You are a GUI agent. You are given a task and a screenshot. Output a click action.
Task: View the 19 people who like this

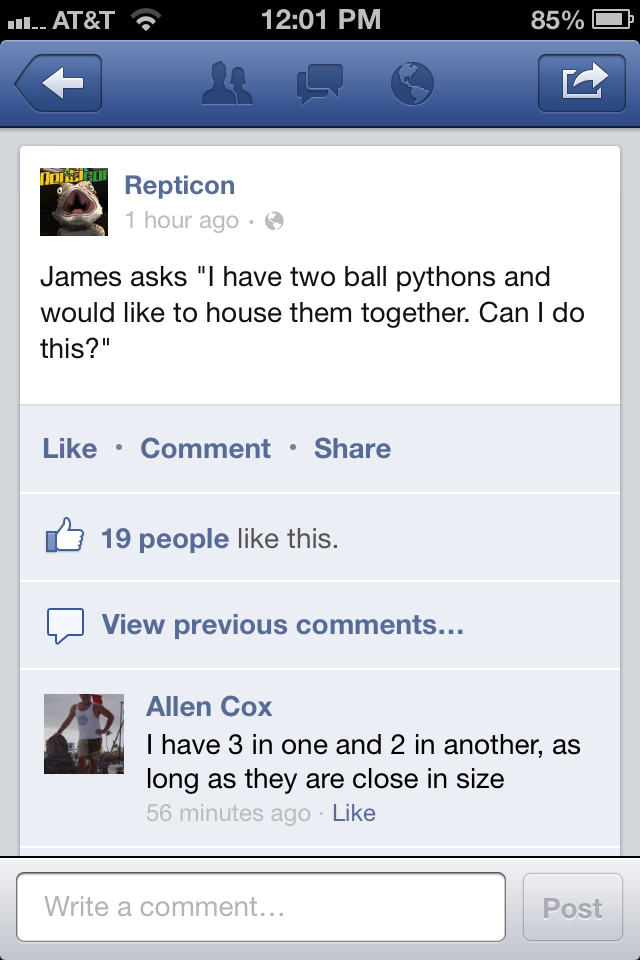point(165,539)
